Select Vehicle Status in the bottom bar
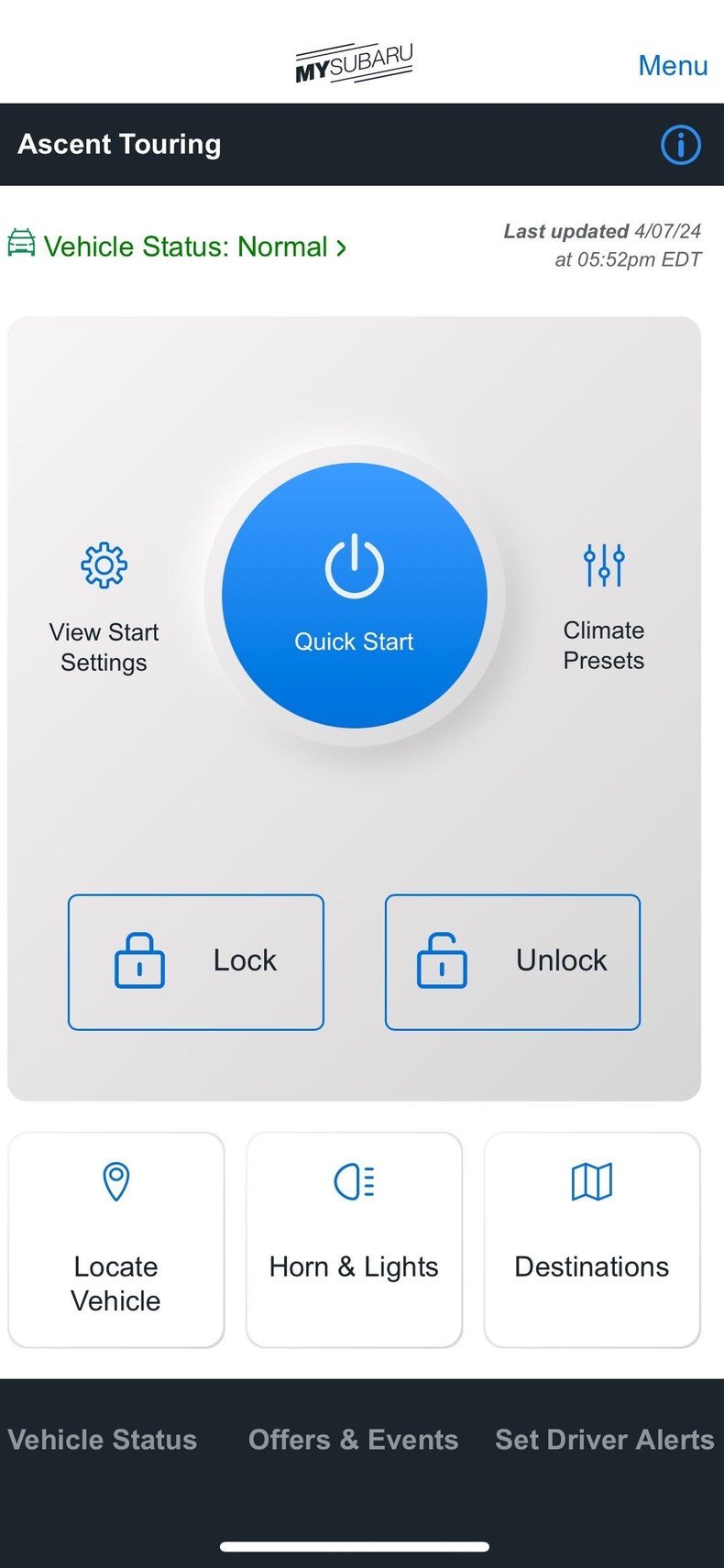Screen dimensions: 724x1568 103,1439
